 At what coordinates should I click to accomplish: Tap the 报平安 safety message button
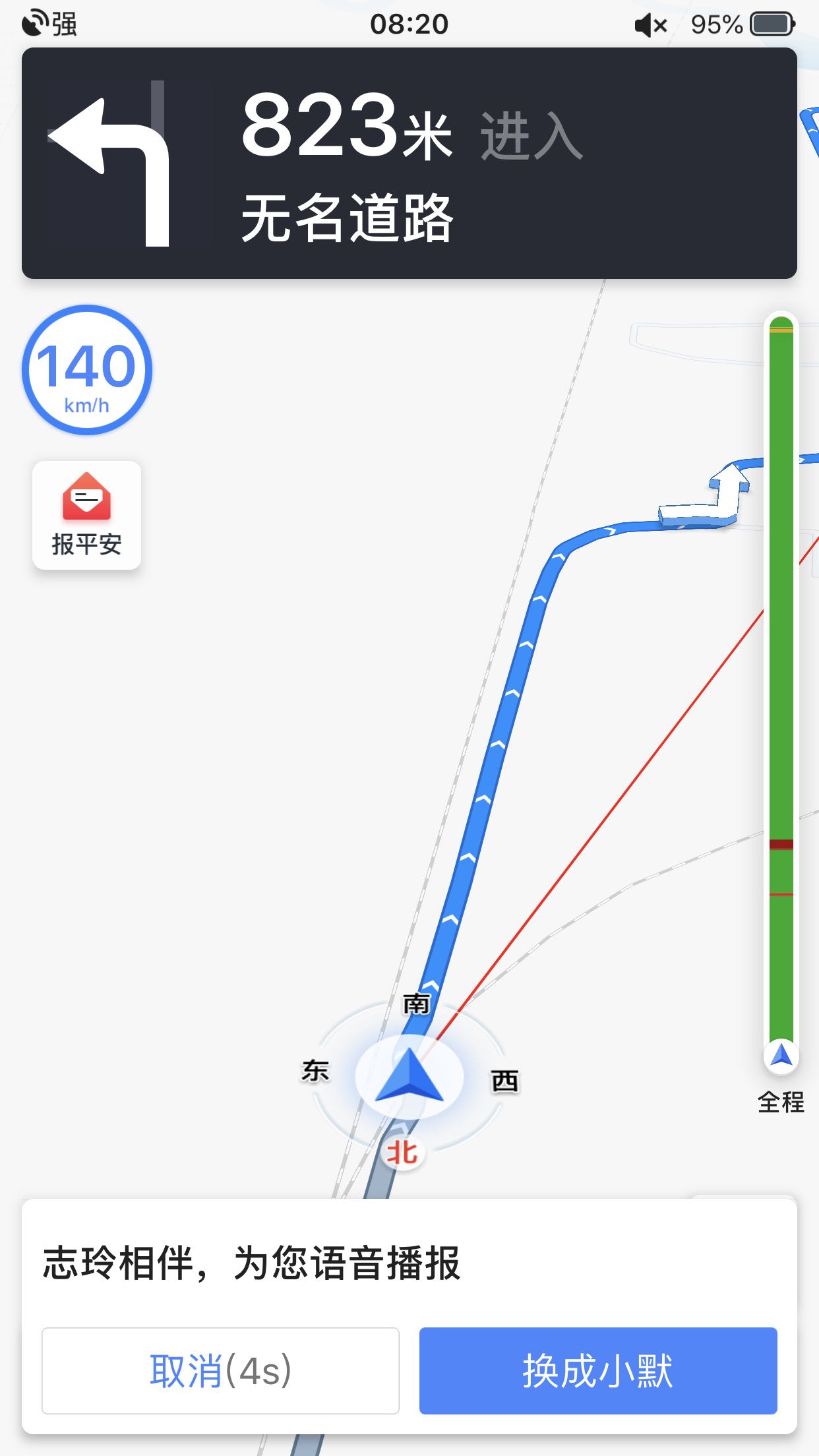(86, 515)
